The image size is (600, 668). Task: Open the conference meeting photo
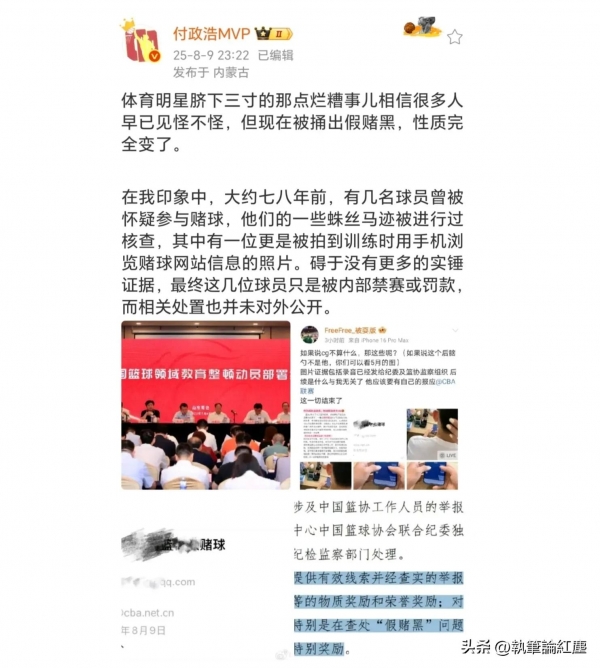pos(205,406)
